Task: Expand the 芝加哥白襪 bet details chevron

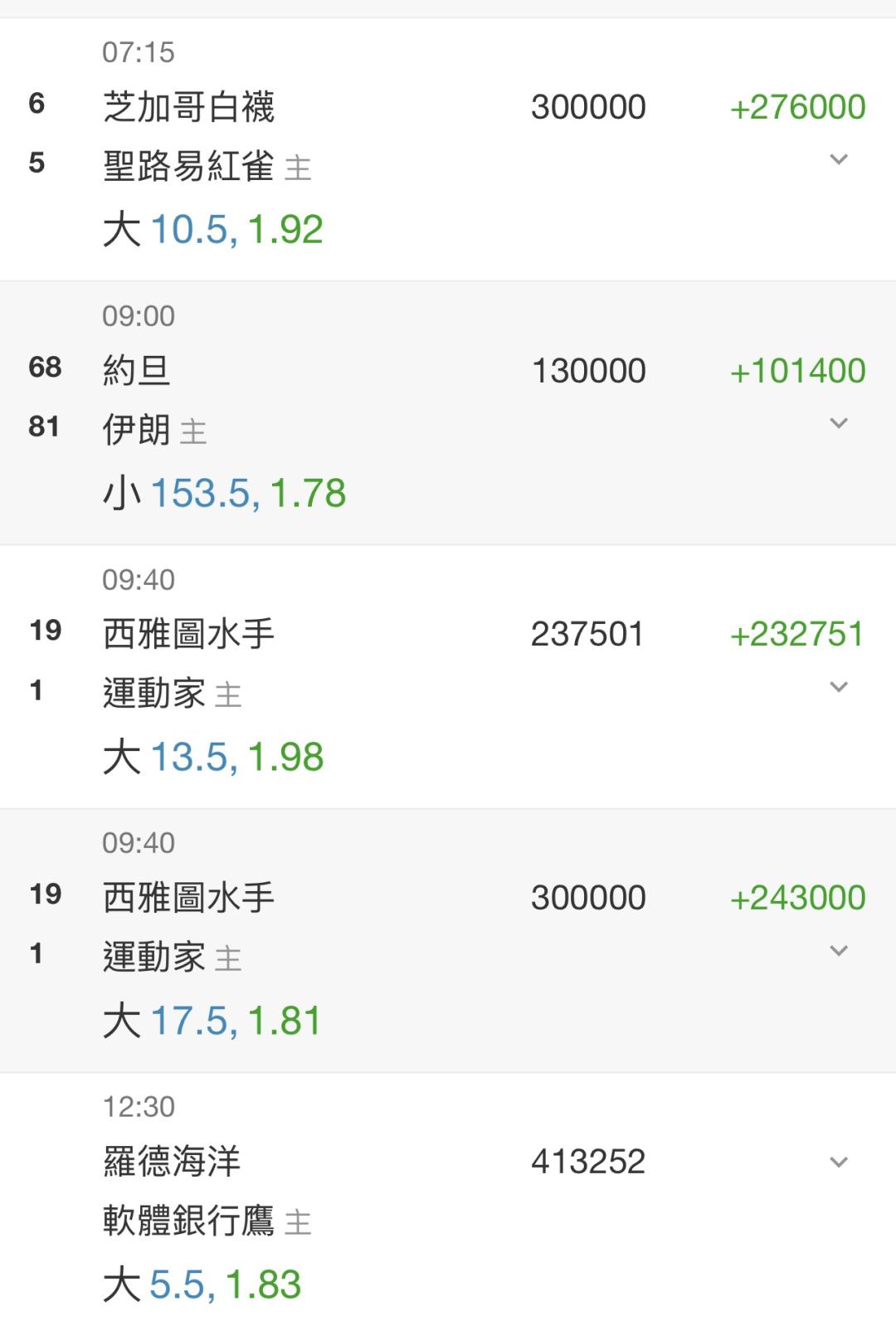Action: click(x=839, y=159)
